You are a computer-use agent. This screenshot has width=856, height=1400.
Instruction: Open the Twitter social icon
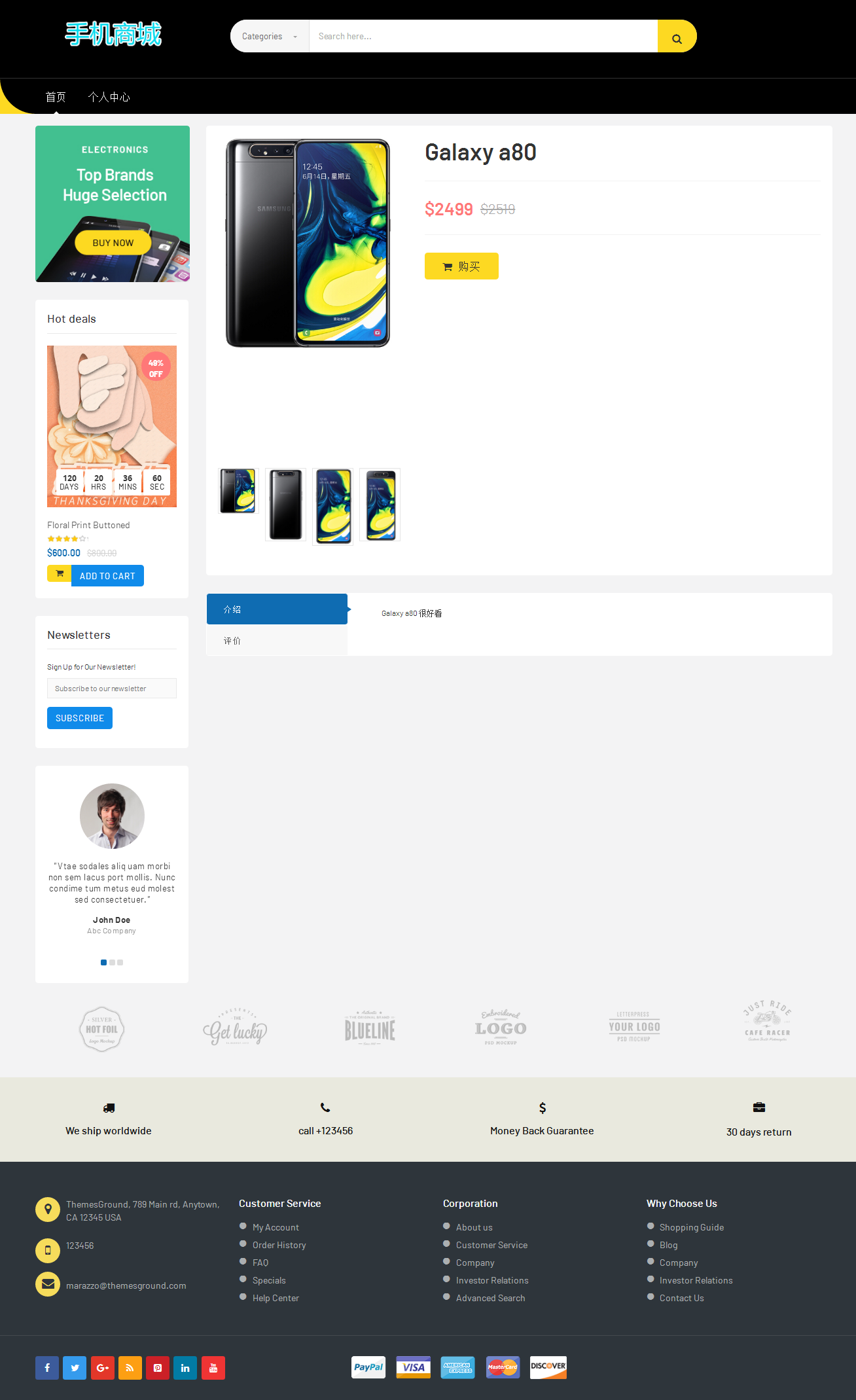click(75, 1367)
